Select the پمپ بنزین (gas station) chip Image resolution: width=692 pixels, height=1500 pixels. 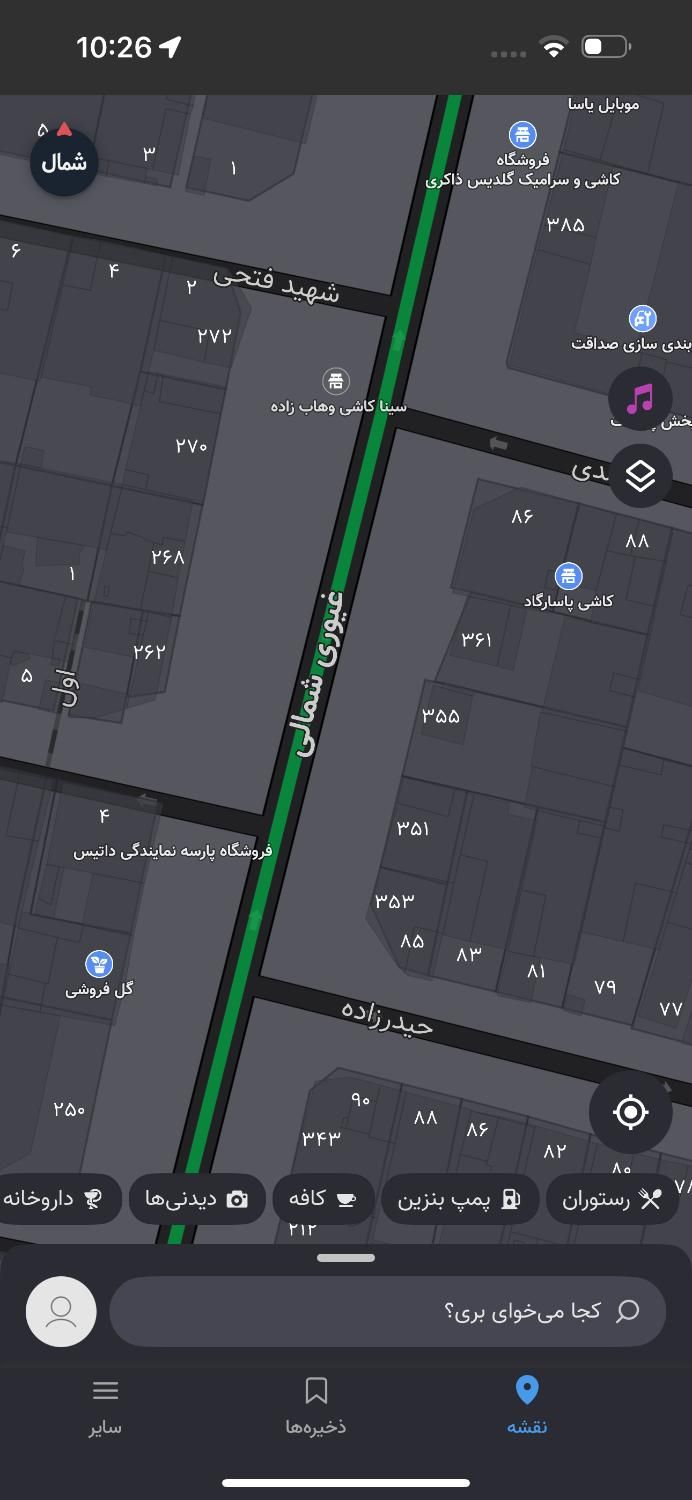click(460, 1199)
